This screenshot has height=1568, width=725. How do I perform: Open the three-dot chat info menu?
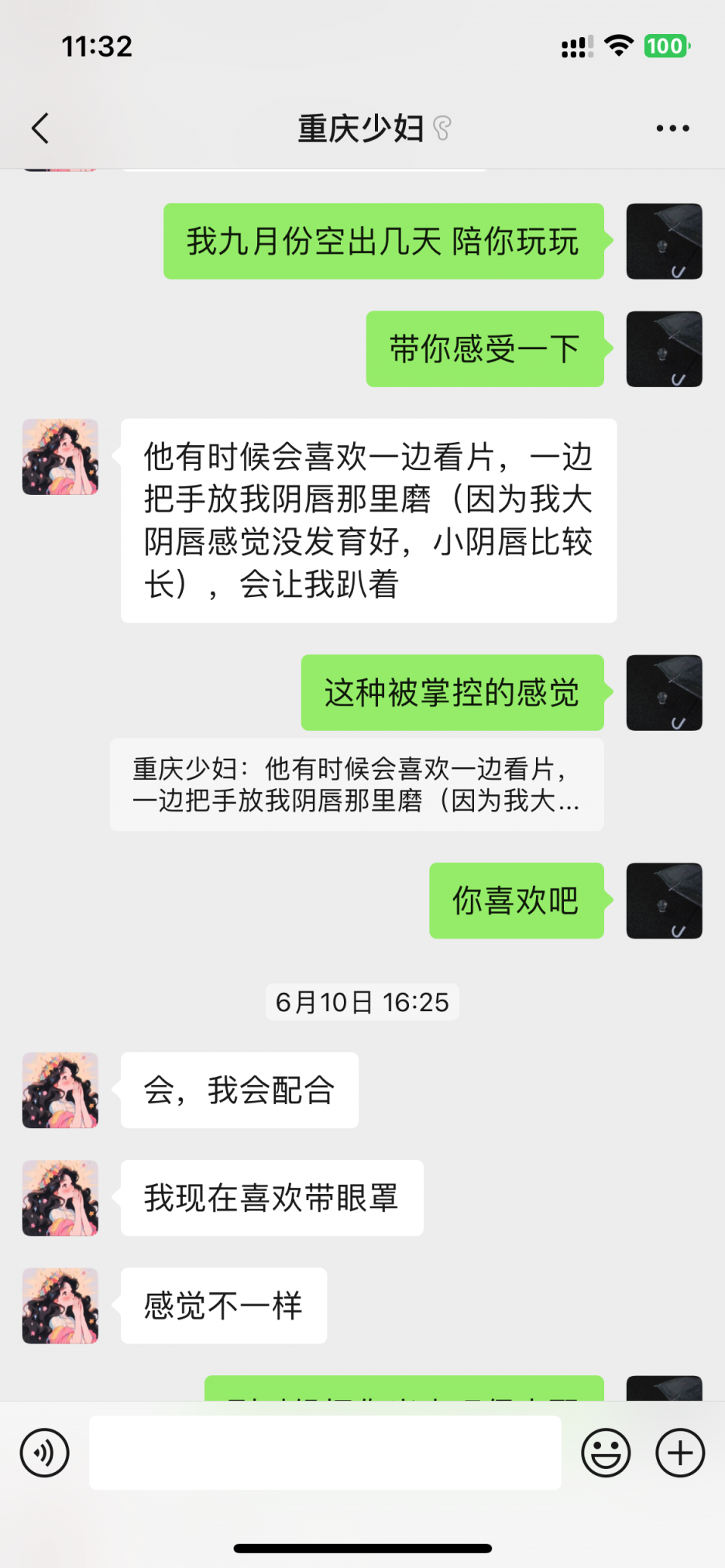click(x=672, y=129)
